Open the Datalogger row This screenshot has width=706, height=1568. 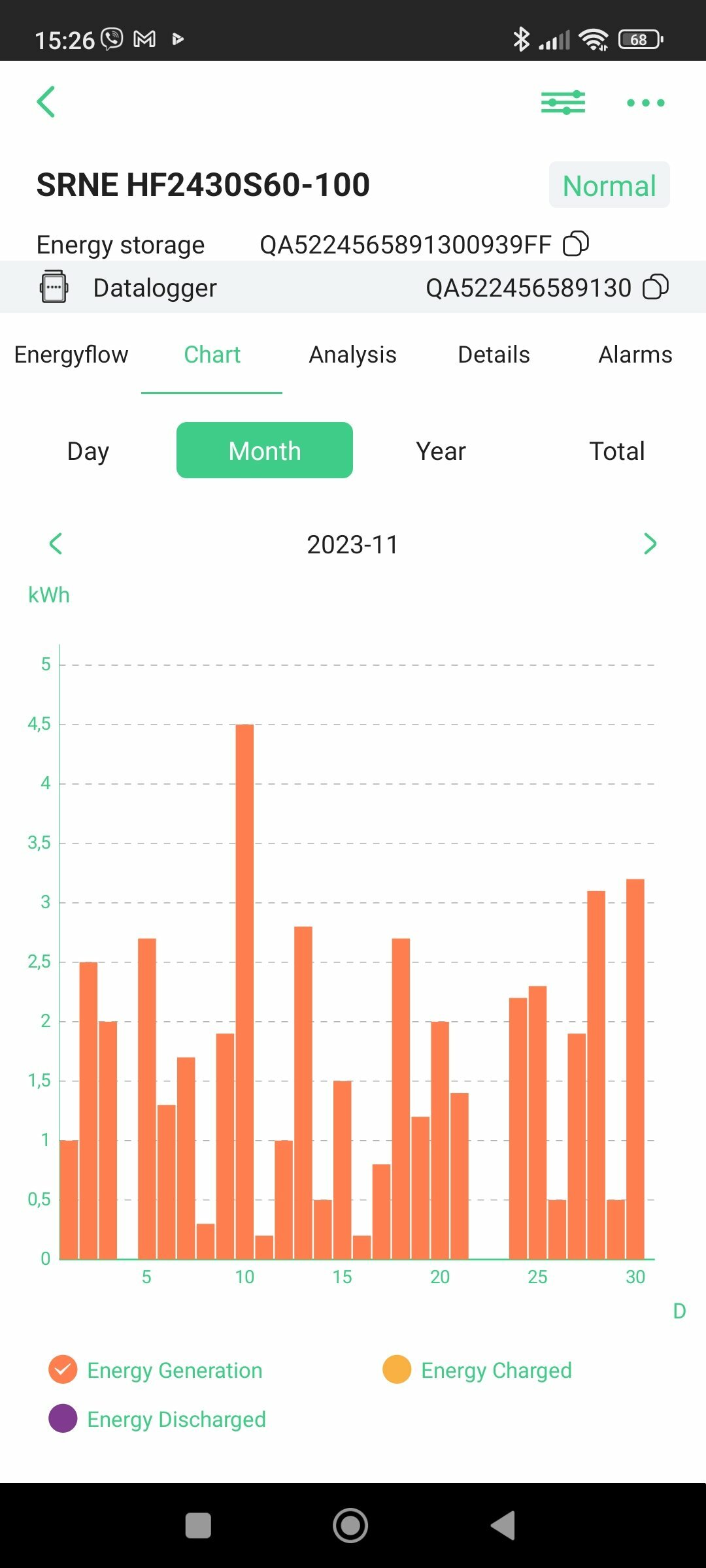[353, 287]
